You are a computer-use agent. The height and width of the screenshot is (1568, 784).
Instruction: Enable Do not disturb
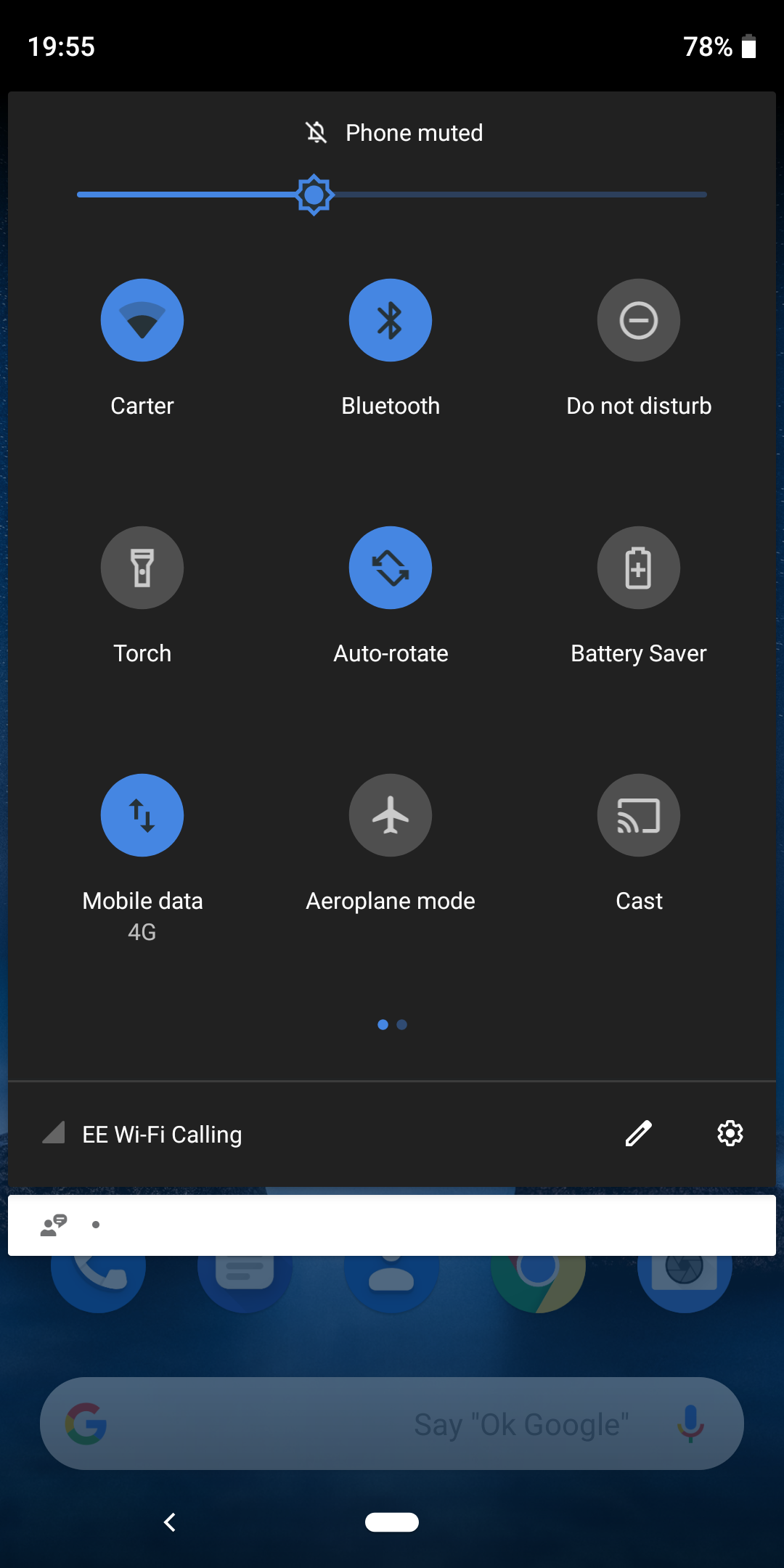639,320
